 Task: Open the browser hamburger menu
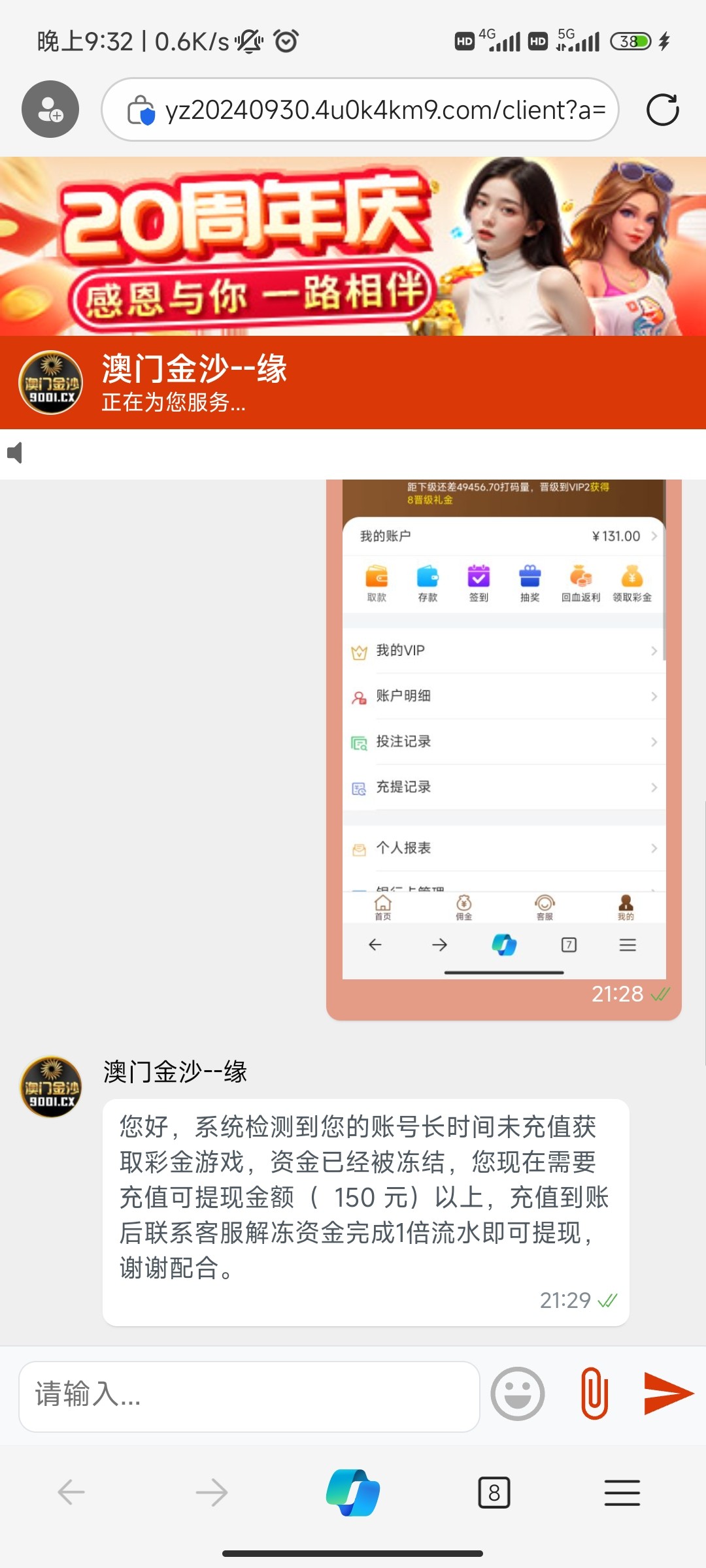(622, 1493)
